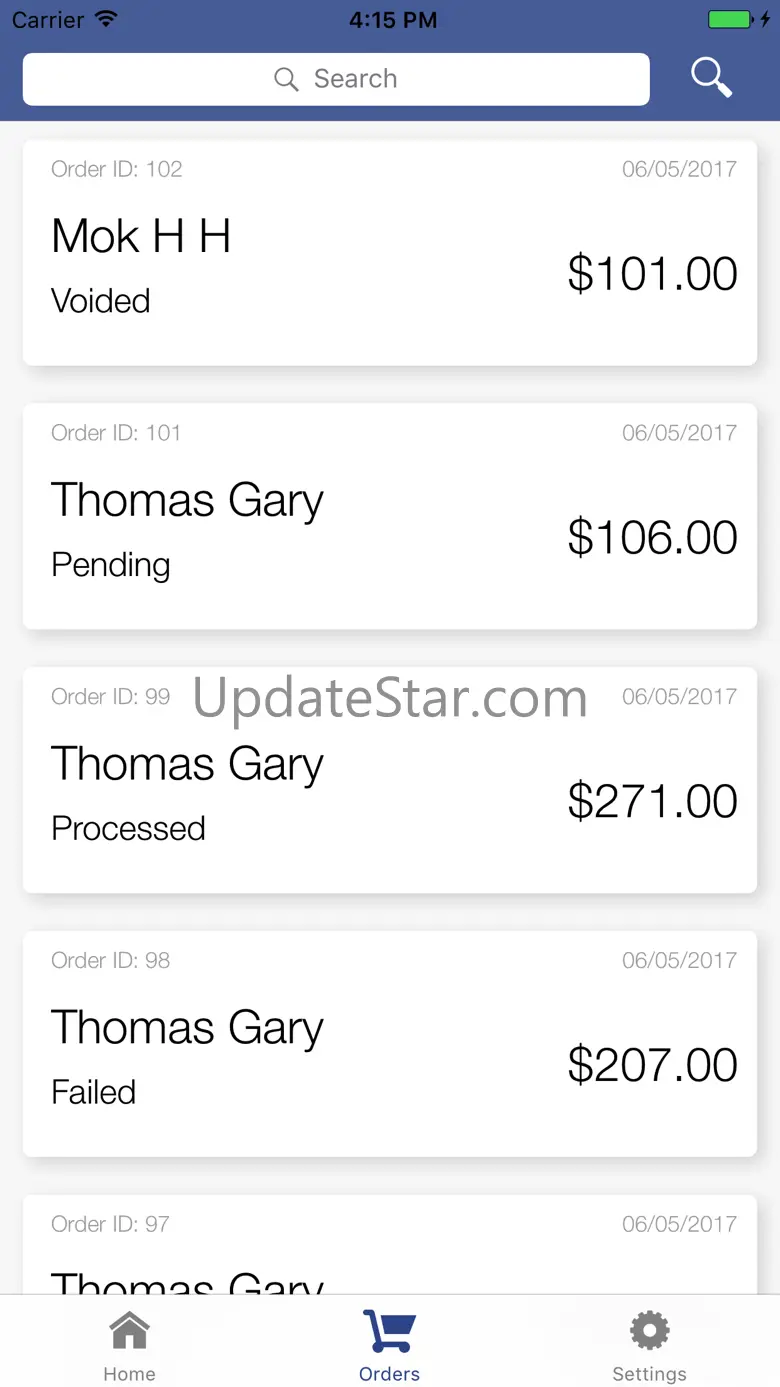Open order ID 102 for Mok H H
Image resolution: width=780 pixels, height=1387 pixels.
(x=389, y=253)
